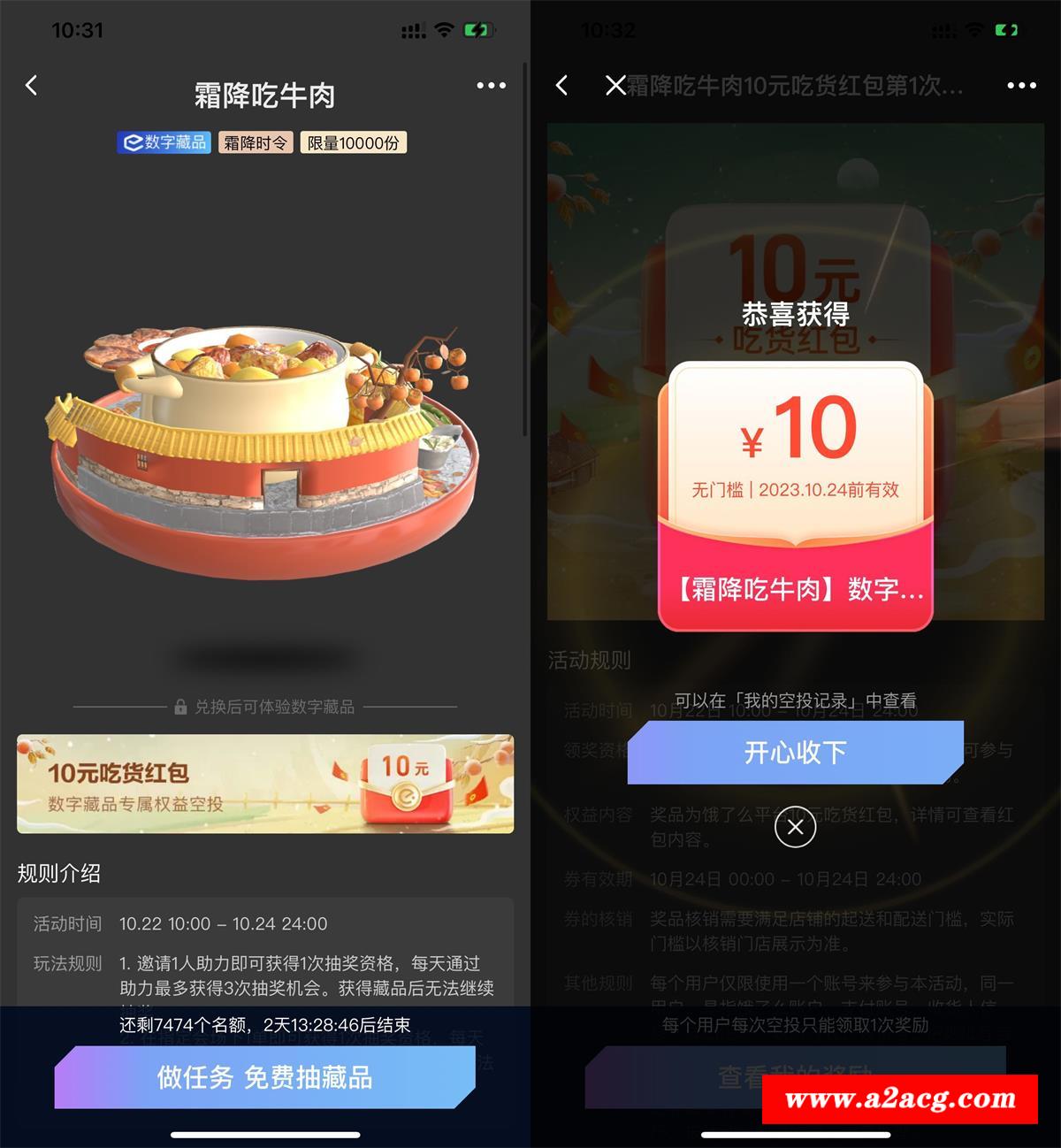Go back from the red packet page

click(561, 86)
